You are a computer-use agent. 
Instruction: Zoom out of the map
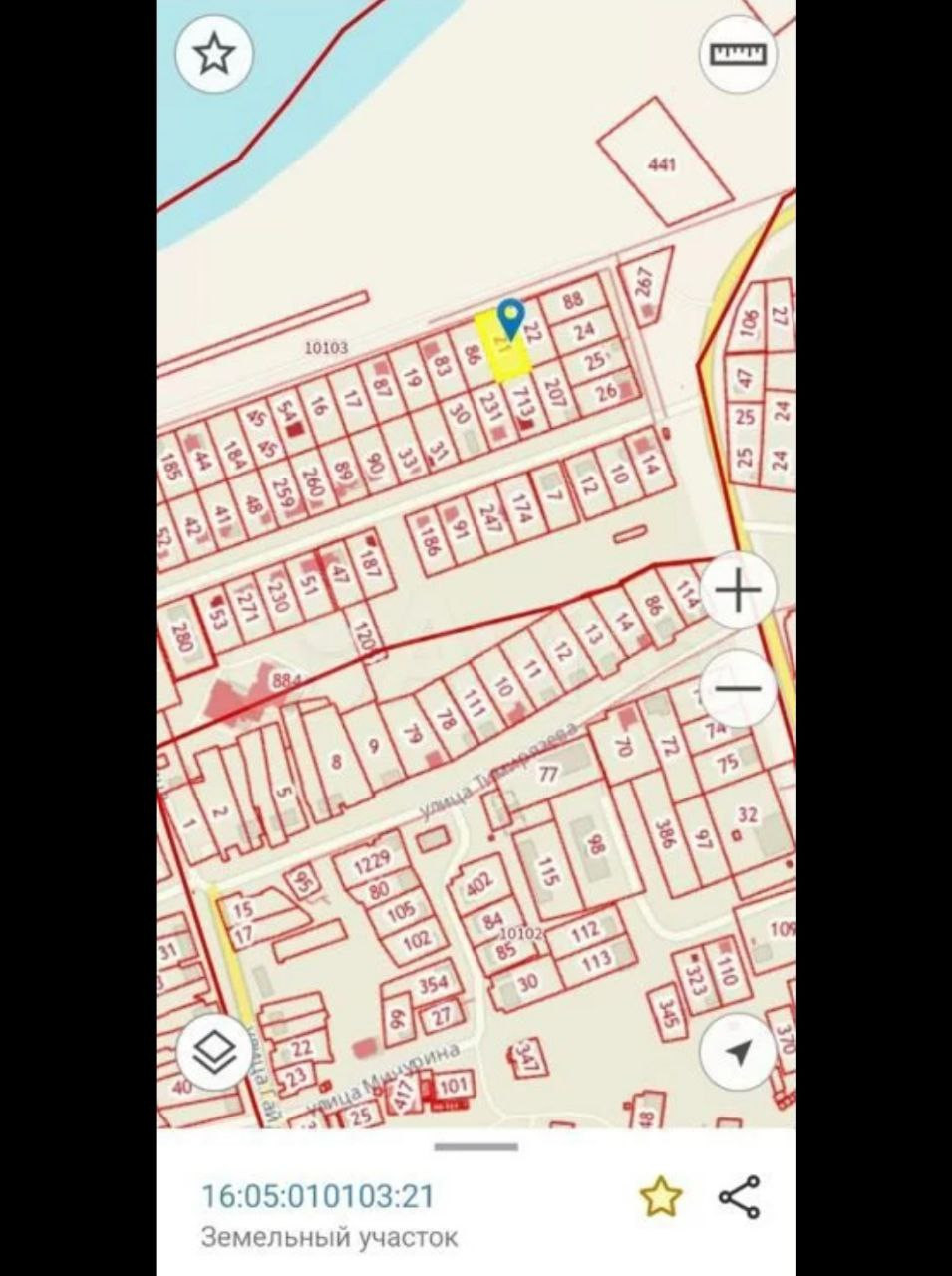pyautogui.click(x=739, y=689)
